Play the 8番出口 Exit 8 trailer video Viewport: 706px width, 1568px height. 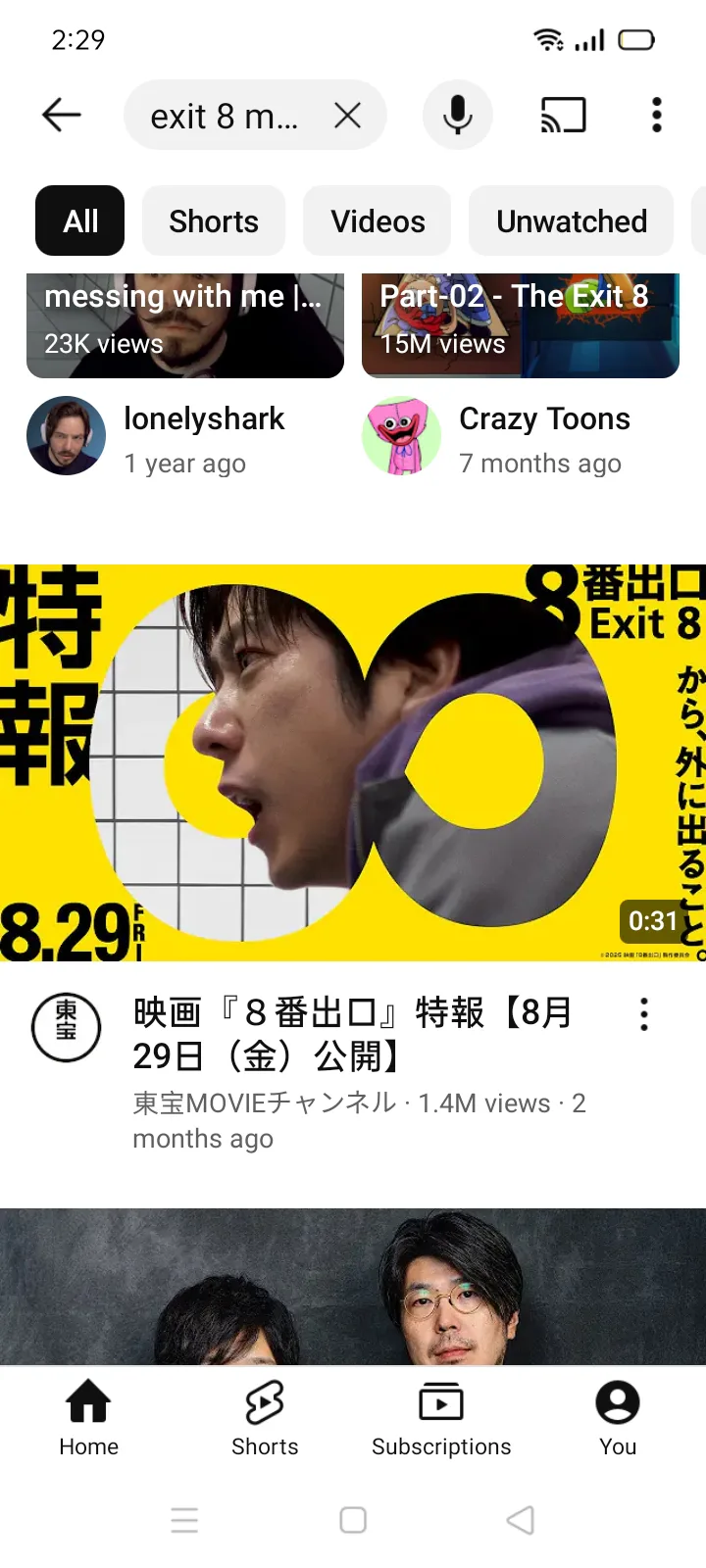point(353,762)
